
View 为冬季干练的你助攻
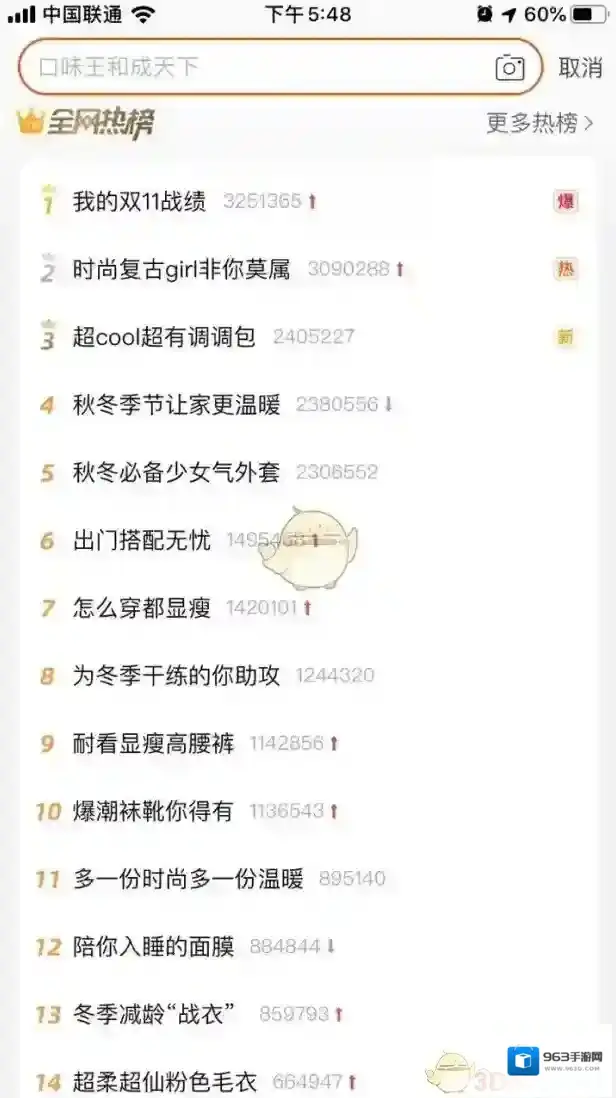tap(176, 675)
